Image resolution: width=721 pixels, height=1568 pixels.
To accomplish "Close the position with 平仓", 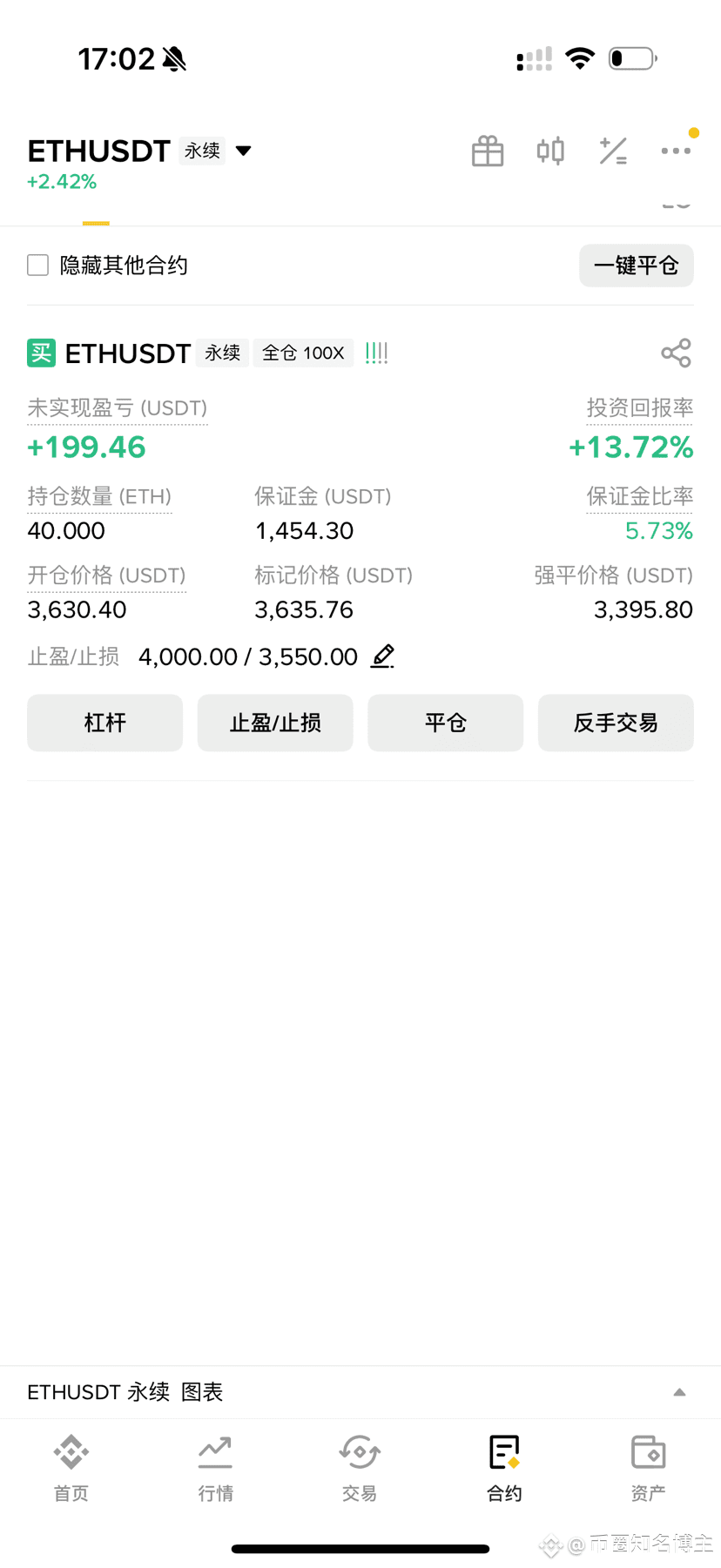I will 446,723.
